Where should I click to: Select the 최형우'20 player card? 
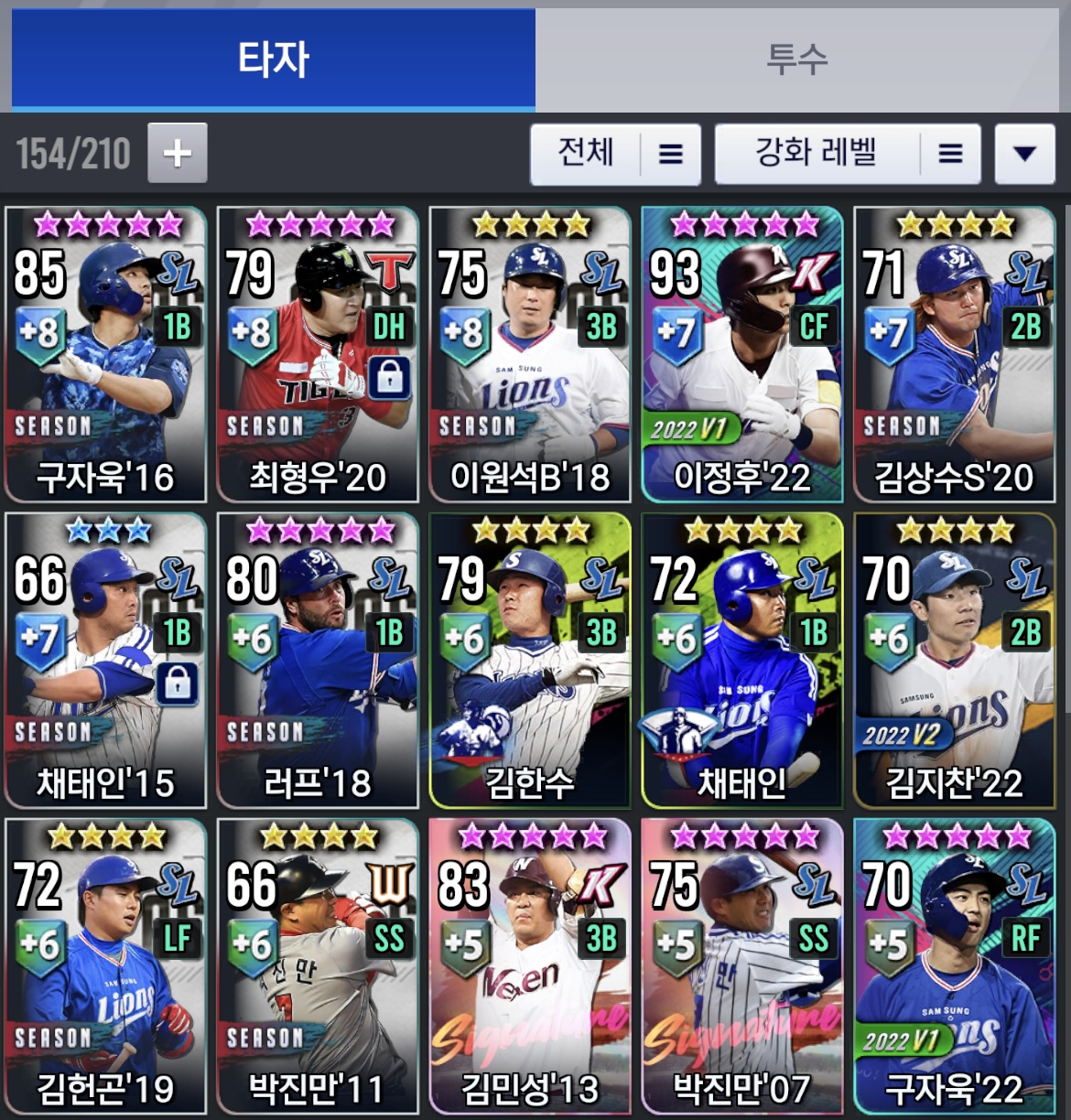point(318,355)
